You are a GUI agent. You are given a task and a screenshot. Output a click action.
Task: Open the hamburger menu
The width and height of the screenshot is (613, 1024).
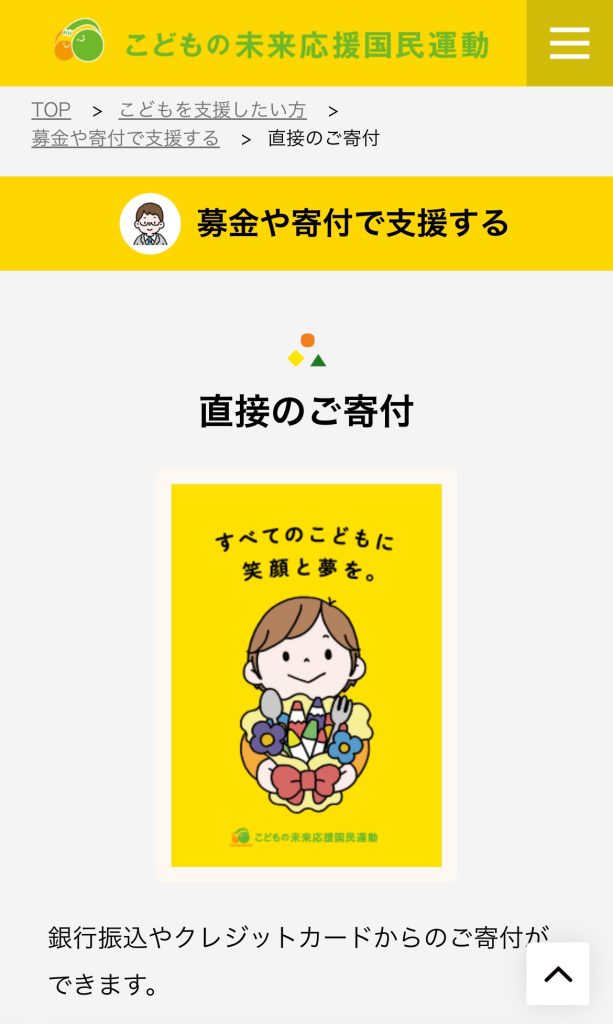pyautogui.click(x=569, y=43)
